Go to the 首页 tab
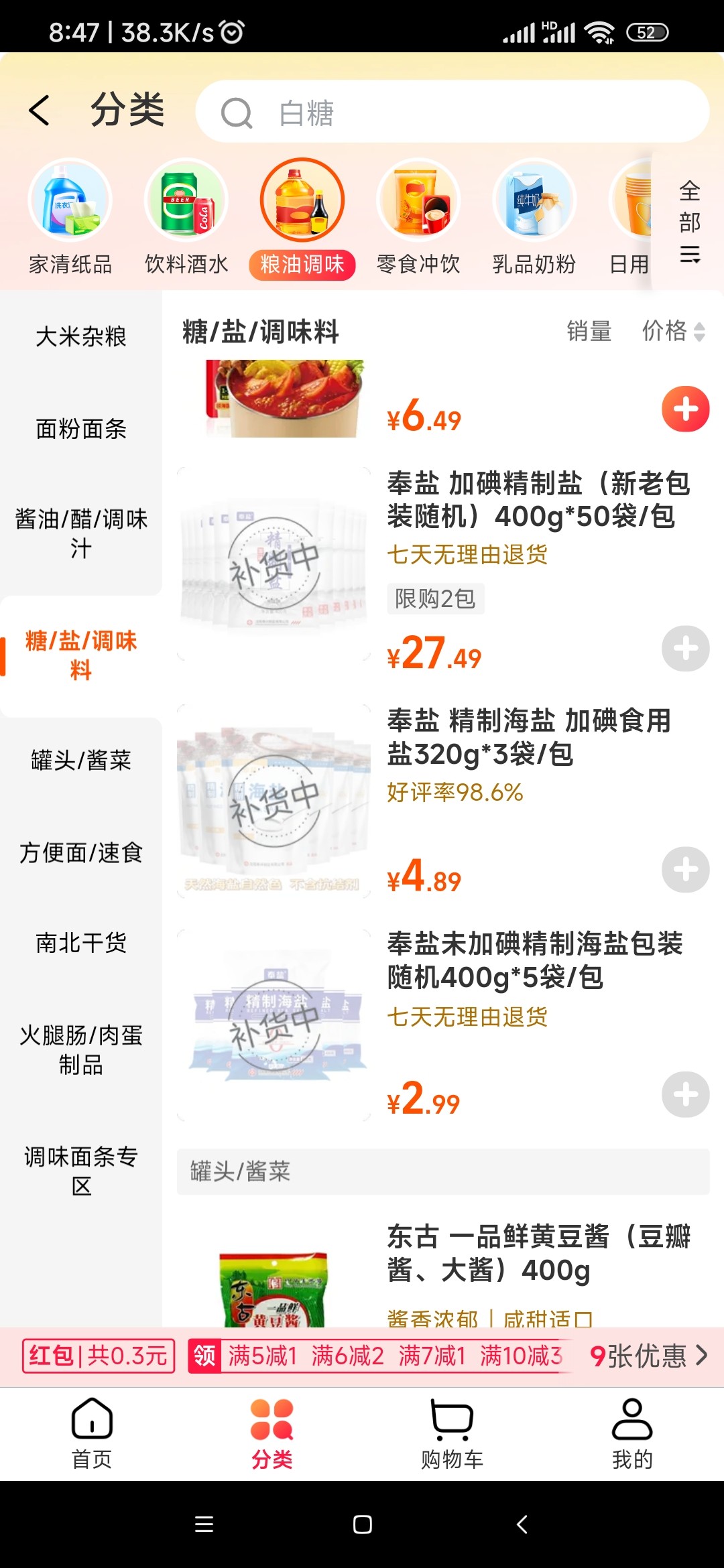Image resolution: width=724 pixels, height=1568 pixels. tap(92, 1434)
